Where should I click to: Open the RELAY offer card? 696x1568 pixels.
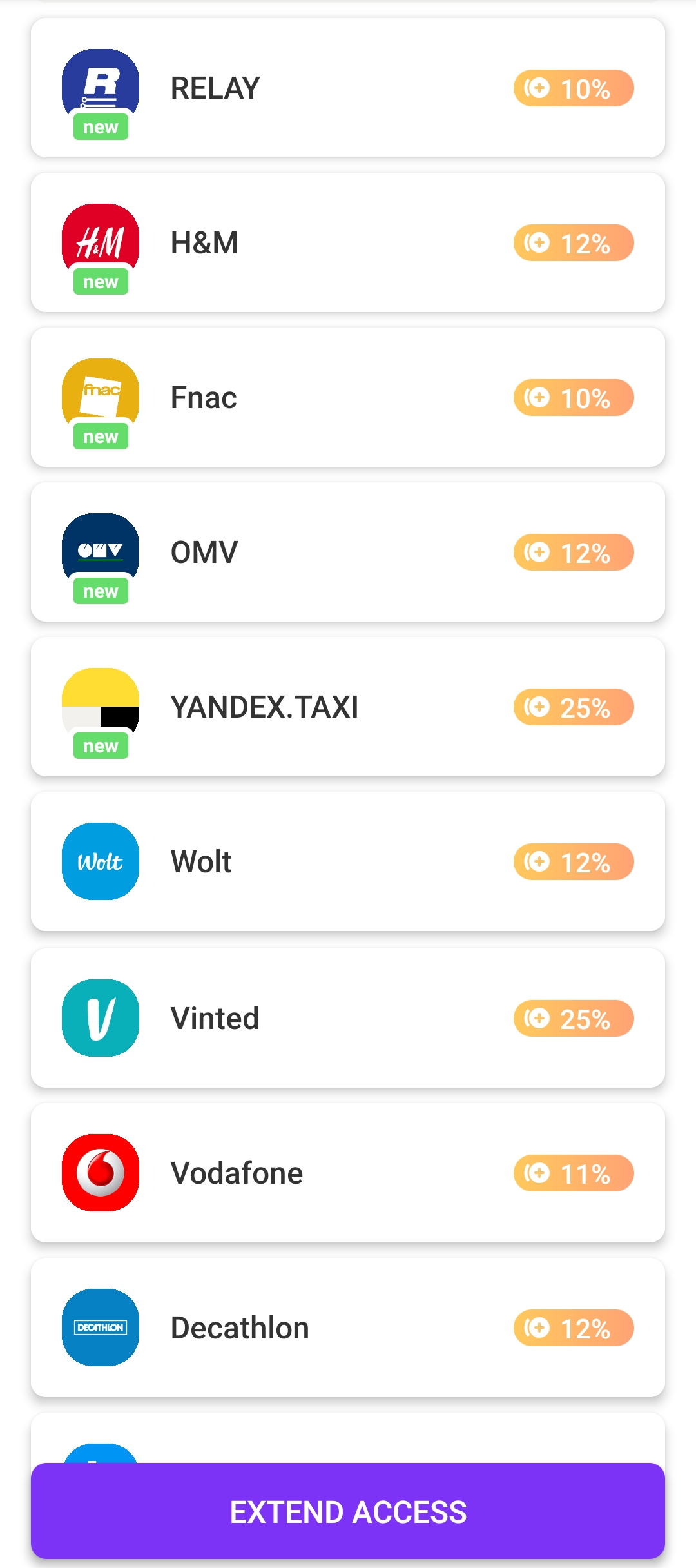[x=348, y=88]
